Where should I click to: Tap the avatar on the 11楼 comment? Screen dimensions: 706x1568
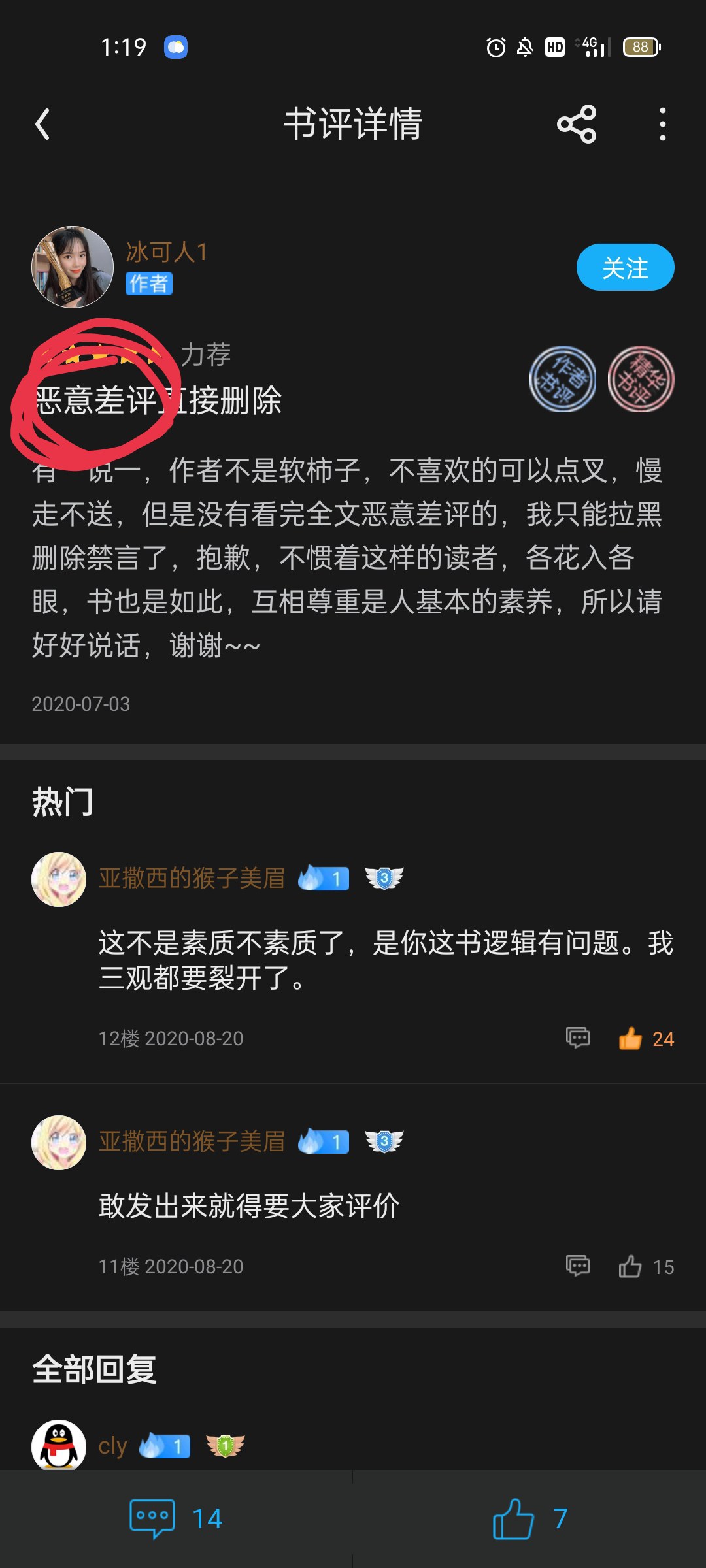click(59, 1142)
